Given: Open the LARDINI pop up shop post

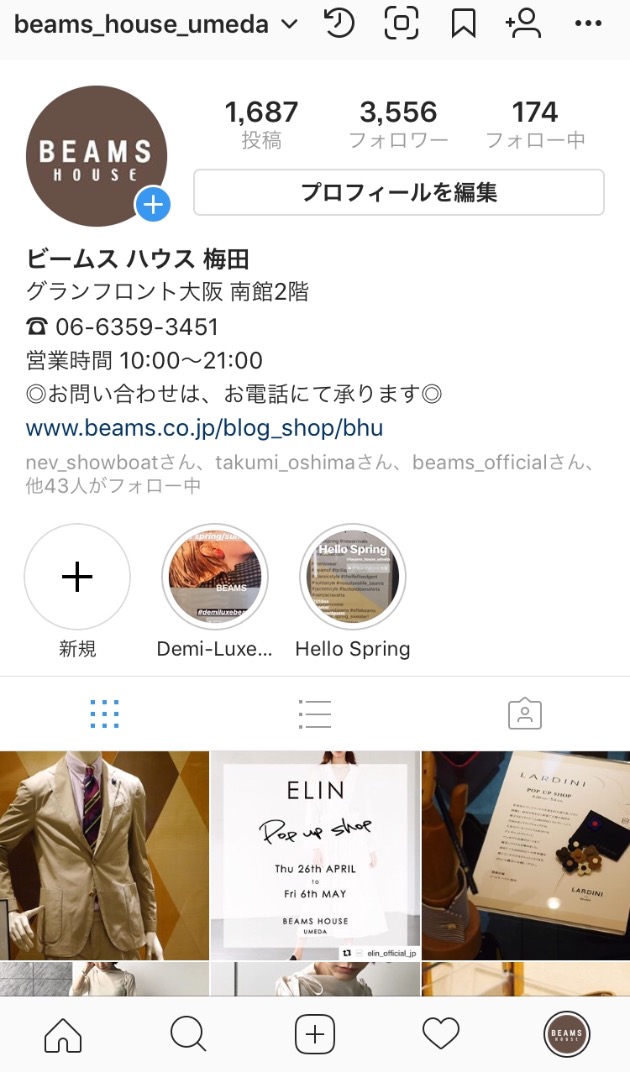Looking at the screenshot, I should point(526,854).
